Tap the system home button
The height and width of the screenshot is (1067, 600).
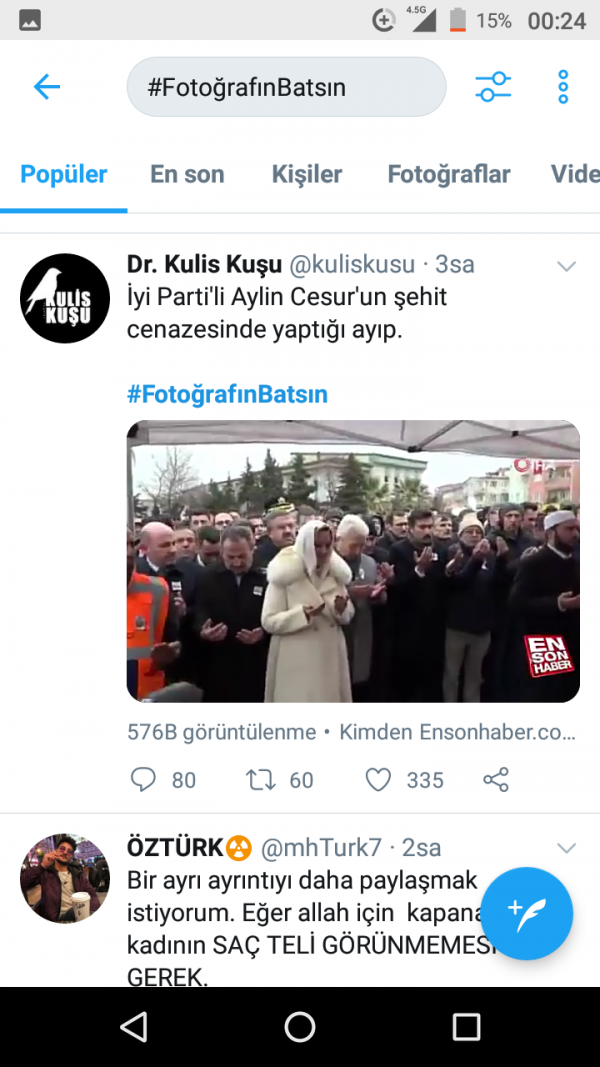[x=300, y=1026]
